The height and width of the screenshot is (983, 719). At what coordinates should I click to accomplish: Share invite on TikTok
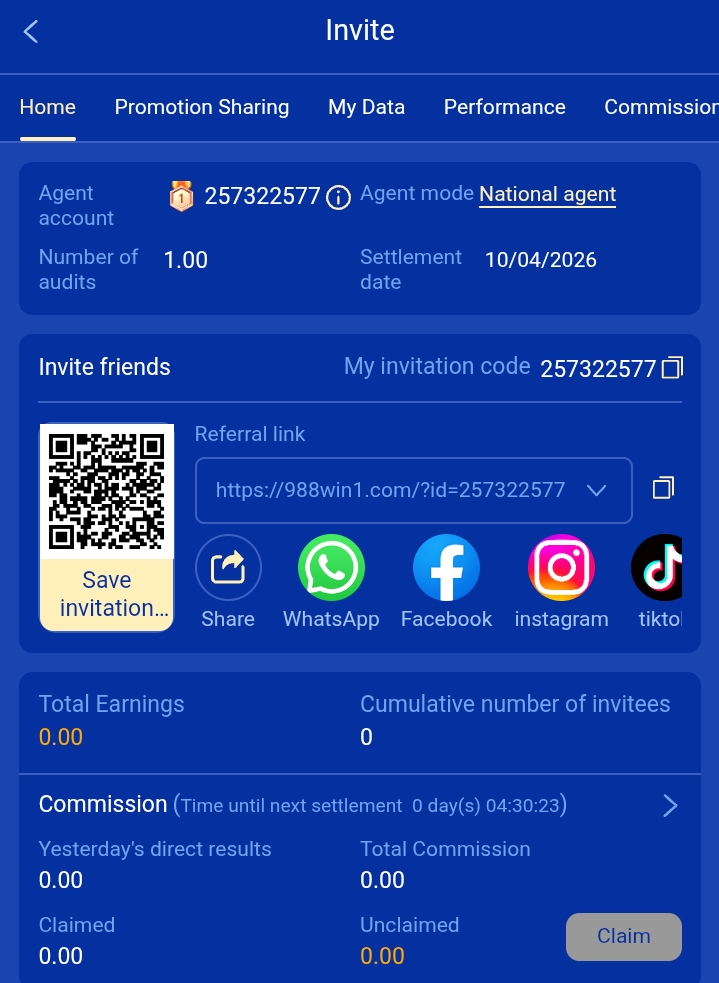(660, 581)
